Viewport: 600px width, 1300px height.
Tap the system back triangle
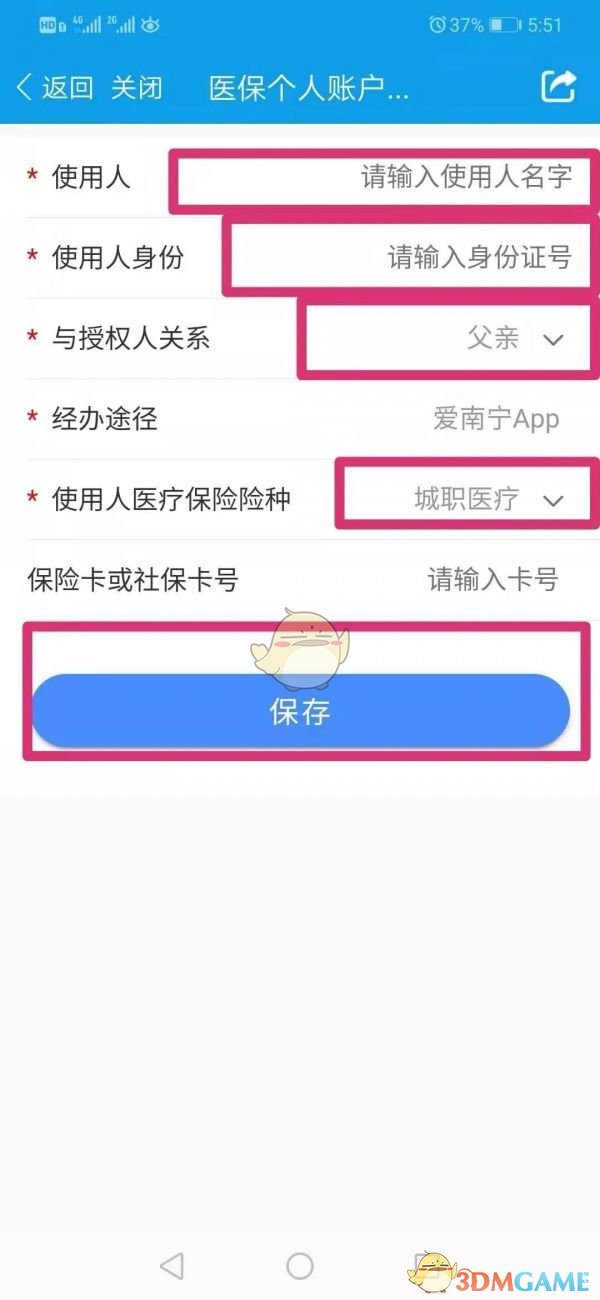[x=172, y=1265]
